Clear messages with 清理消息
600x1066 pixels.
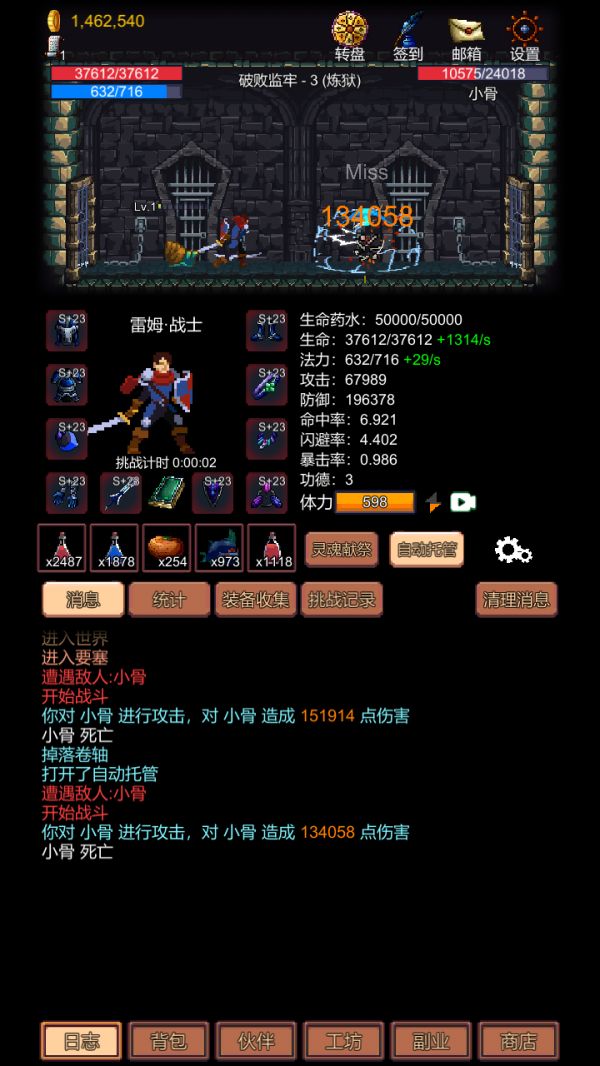pos(516,600)
